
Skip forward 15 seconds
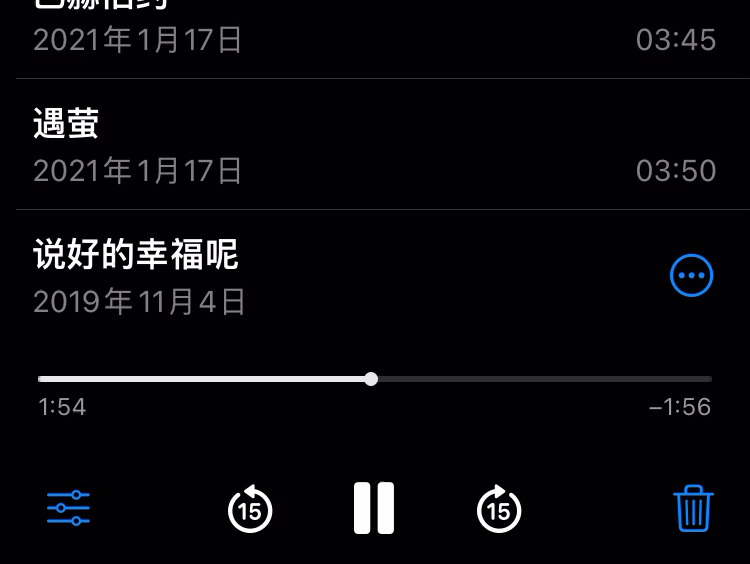click(x=498, y=509)
